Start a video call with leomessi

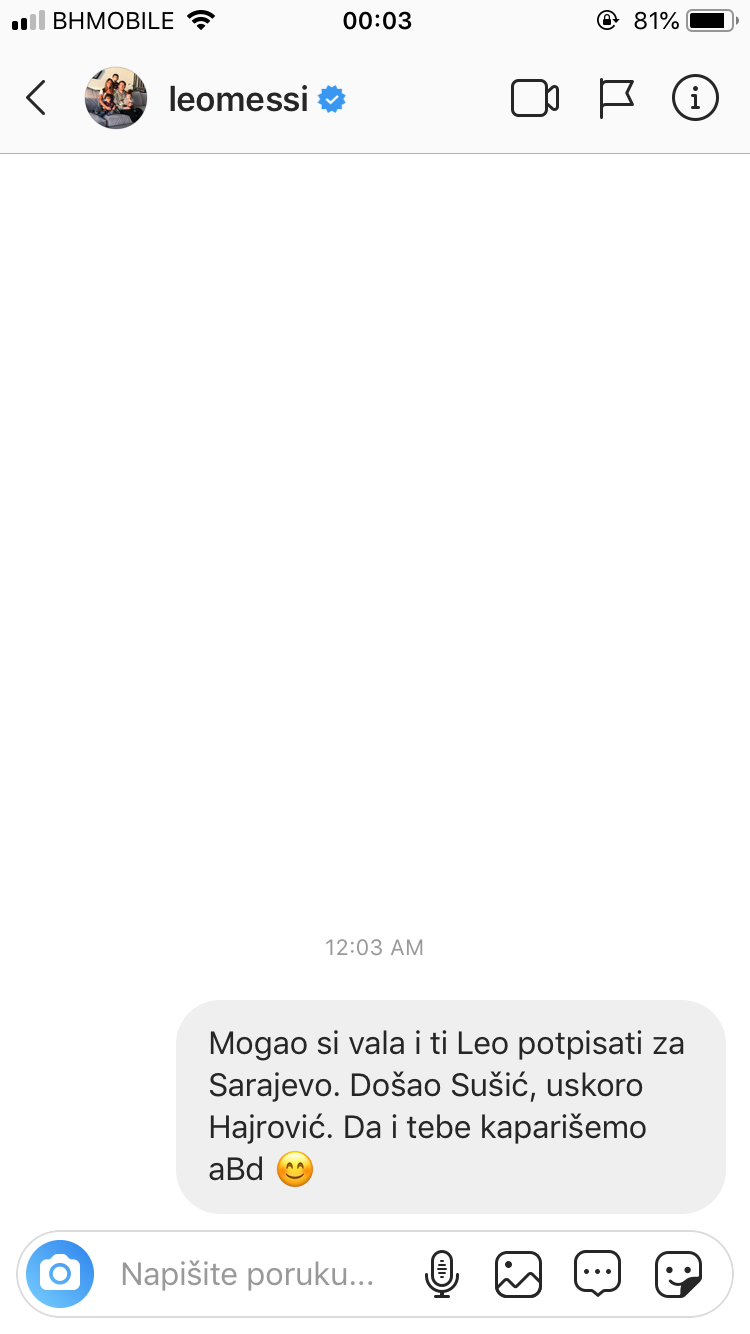tap(534, 98)
